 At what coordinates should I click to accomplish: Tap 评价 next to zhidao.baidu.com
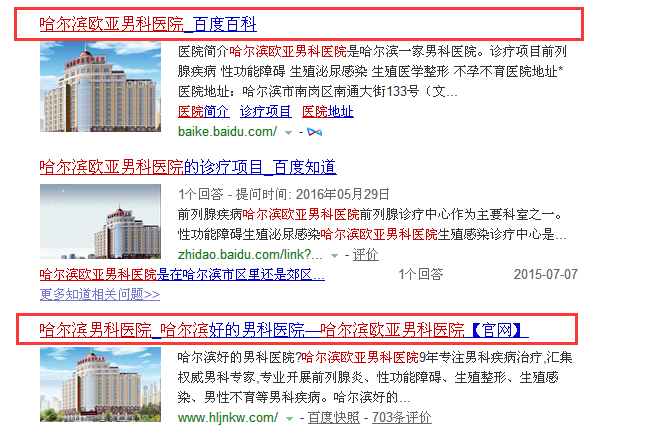[365, 254]
